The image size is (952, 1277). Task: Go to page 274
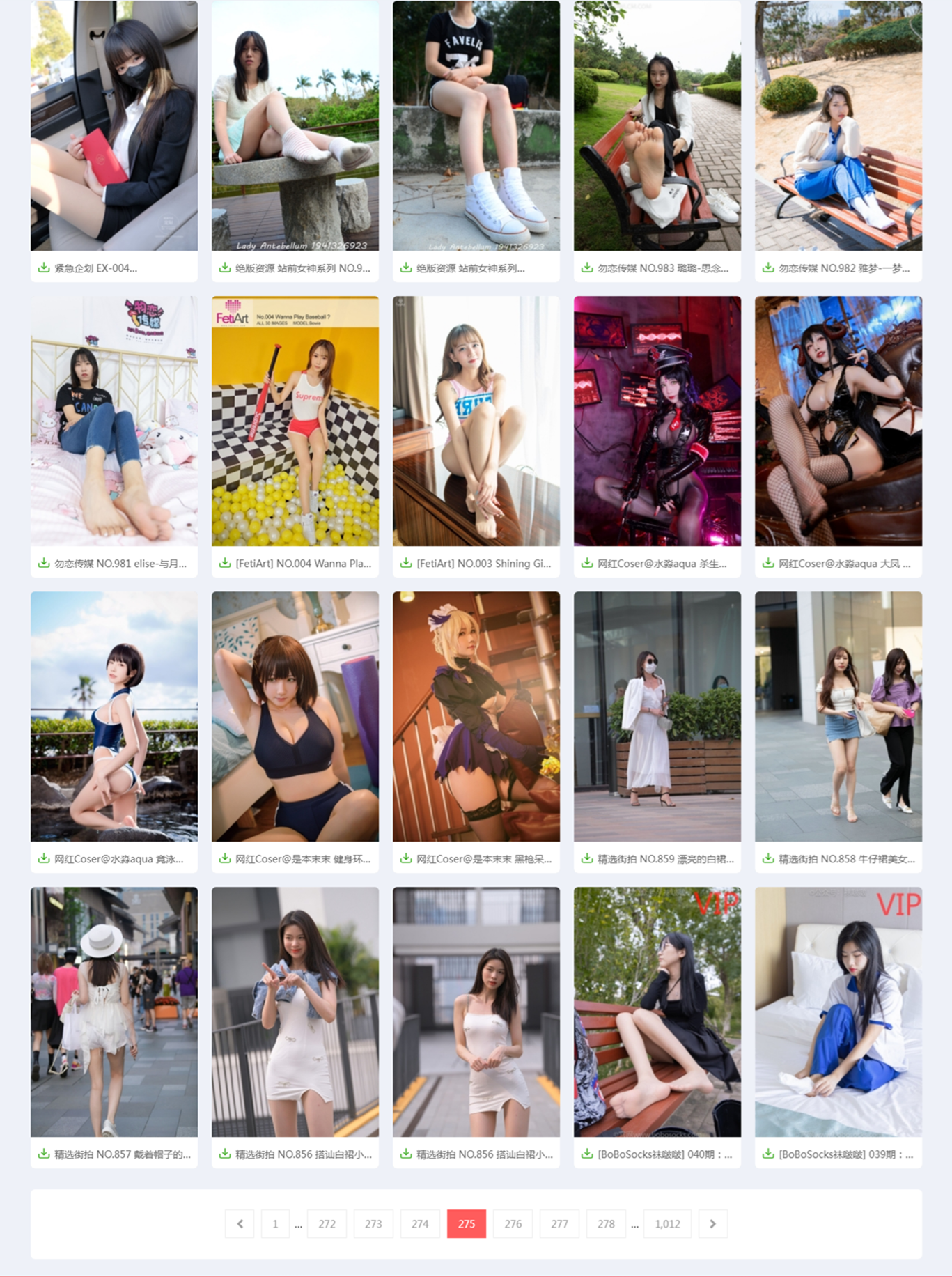(420, 1223)
